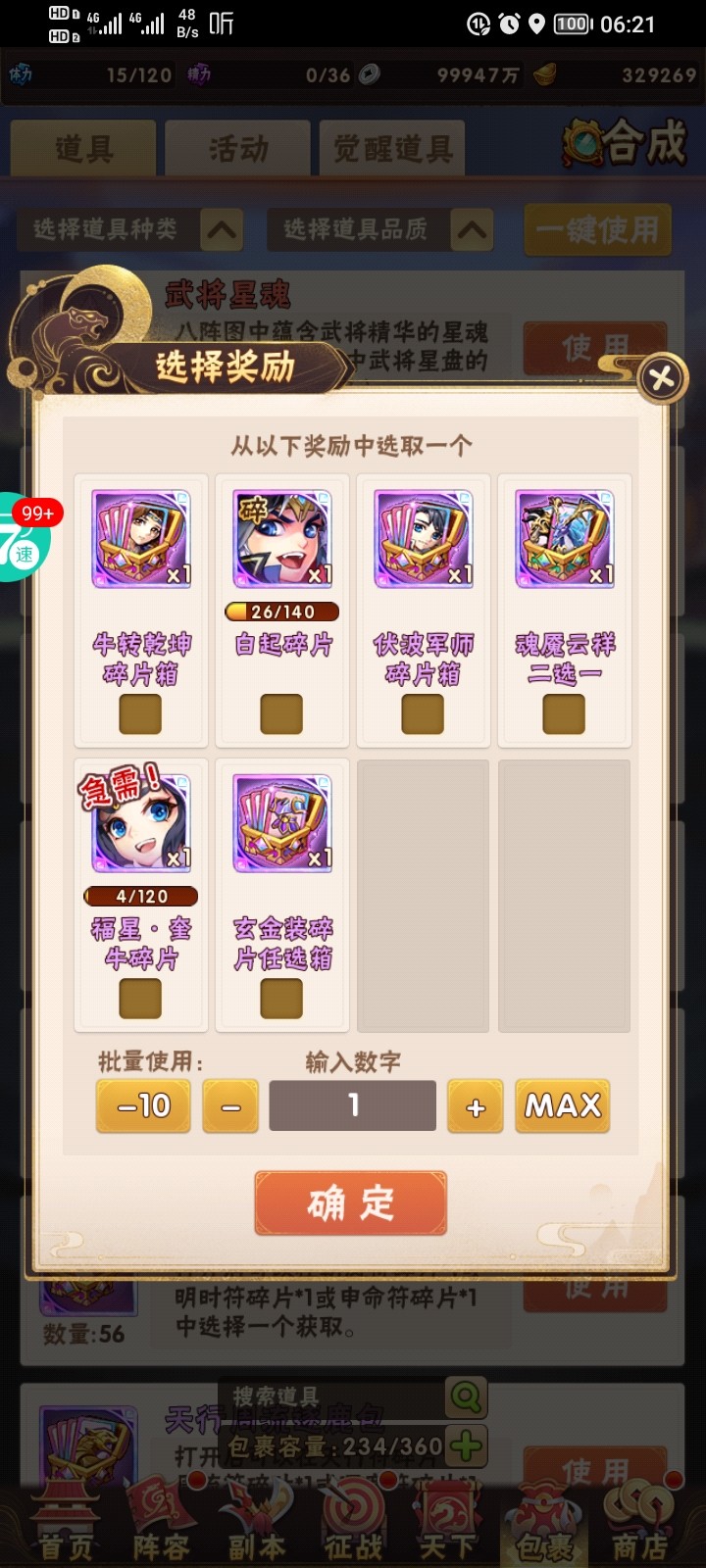The height and width of the screenshot is (1568, 706).
Task: Tap the quantity number input field
Action: 353,1106
